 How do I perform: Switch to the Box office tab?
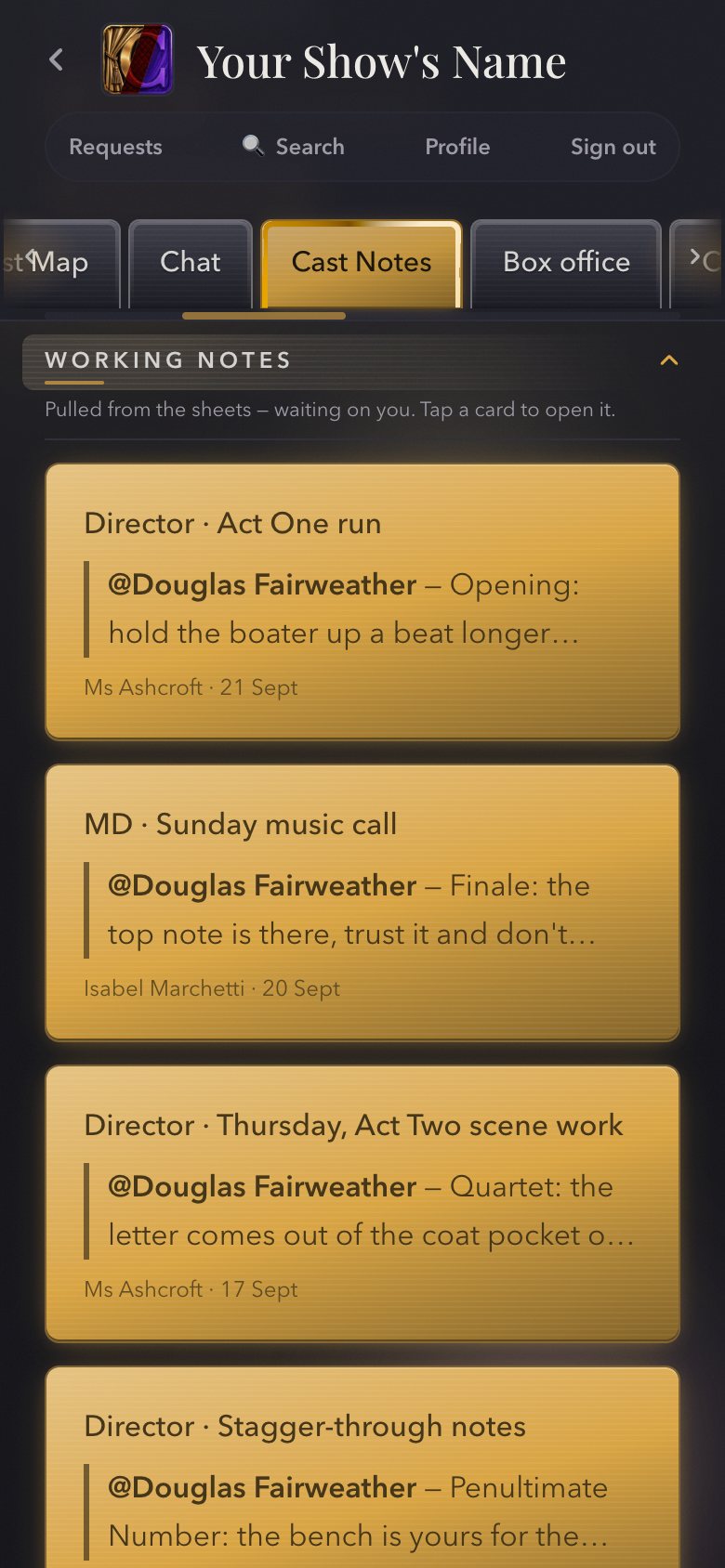tap(566, 264)
